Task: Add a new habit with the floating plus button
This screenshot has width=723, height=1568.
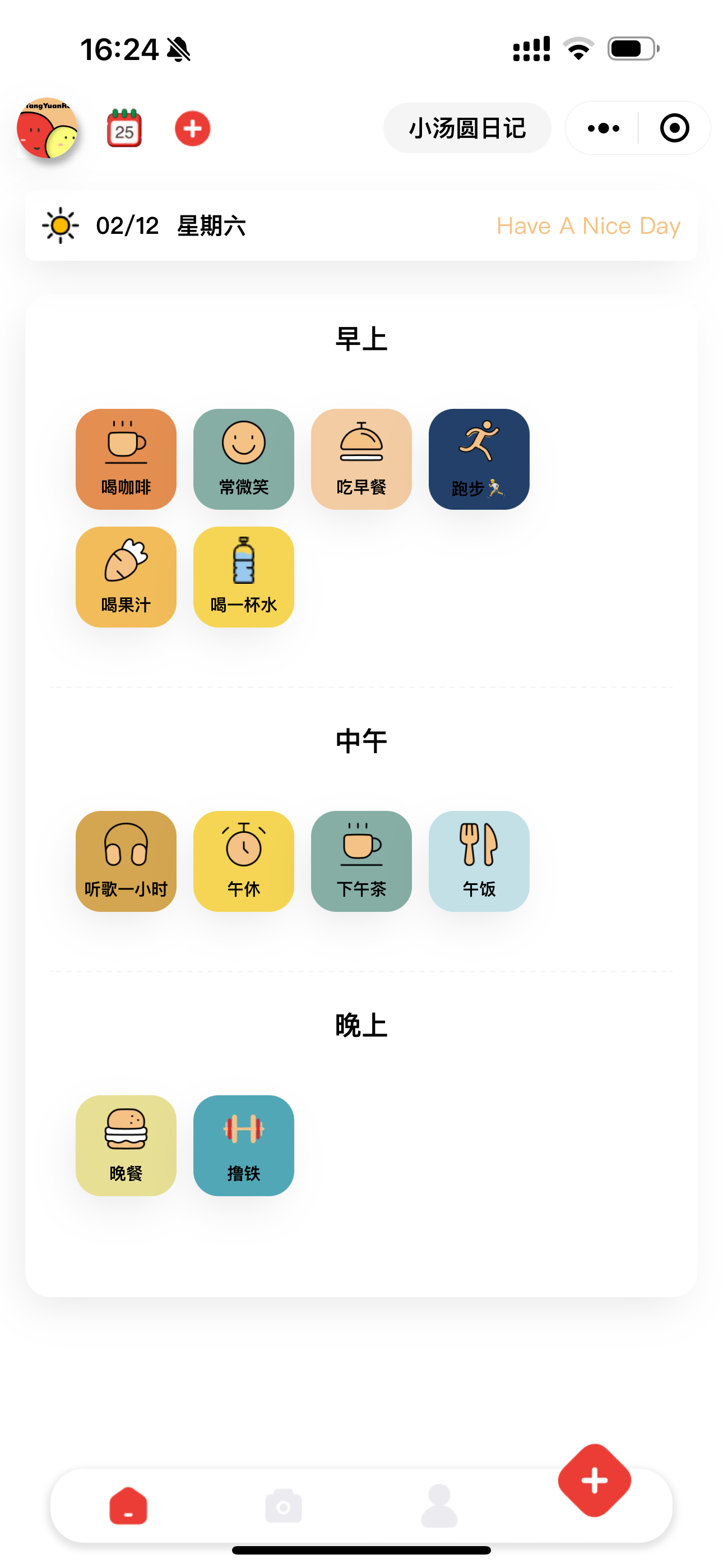Action: [x=595, y=1481]
